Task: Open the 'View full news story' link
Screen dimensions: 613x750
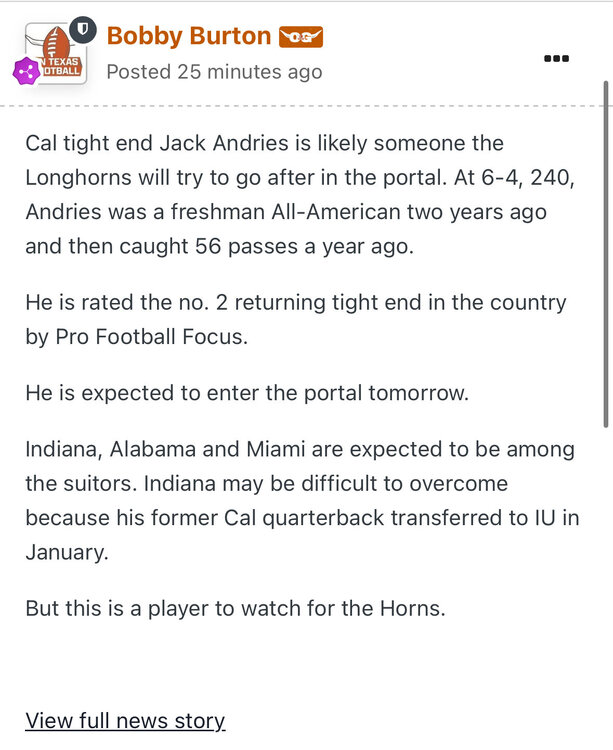Action: coord(125,720)
